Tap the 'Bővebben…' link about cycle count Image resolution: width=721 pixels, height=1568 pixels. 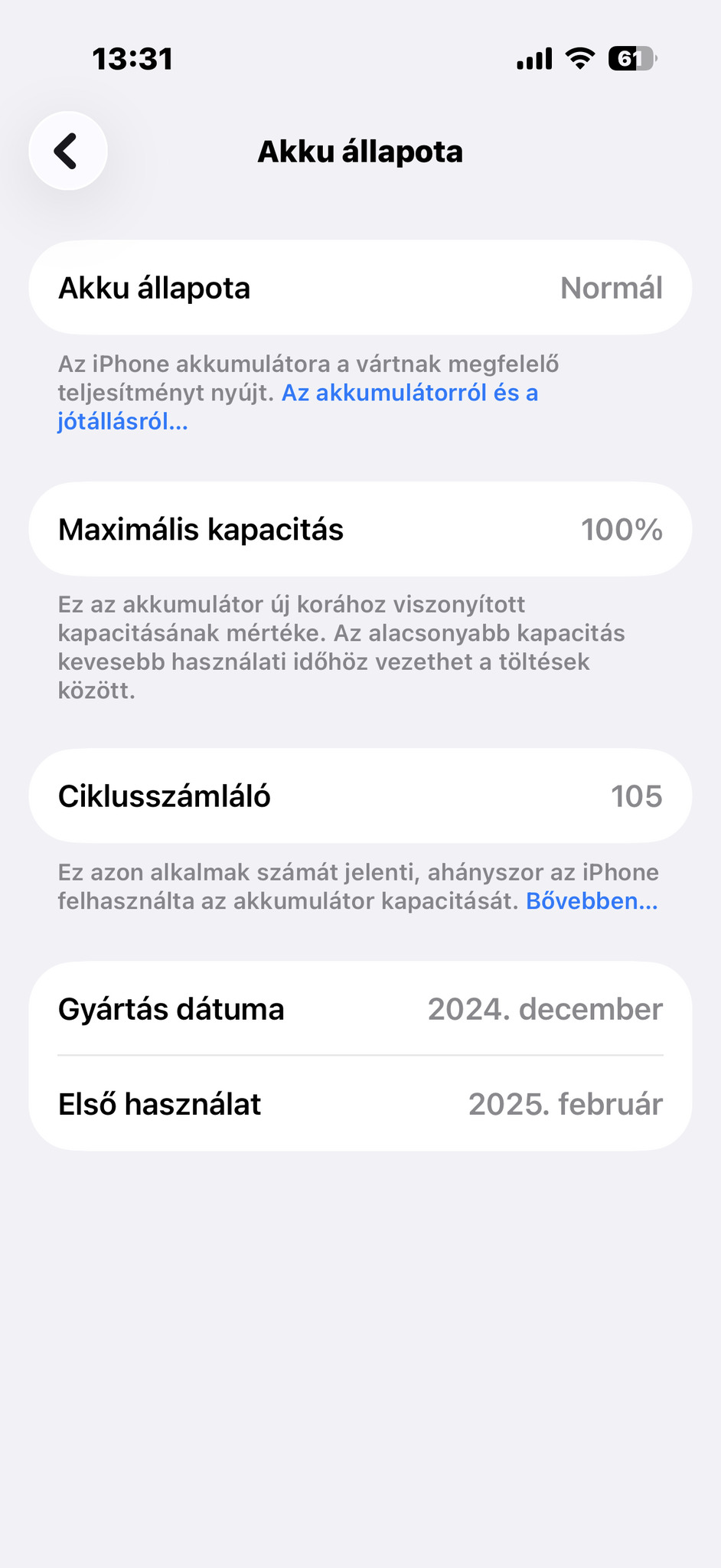click(592, 901)
